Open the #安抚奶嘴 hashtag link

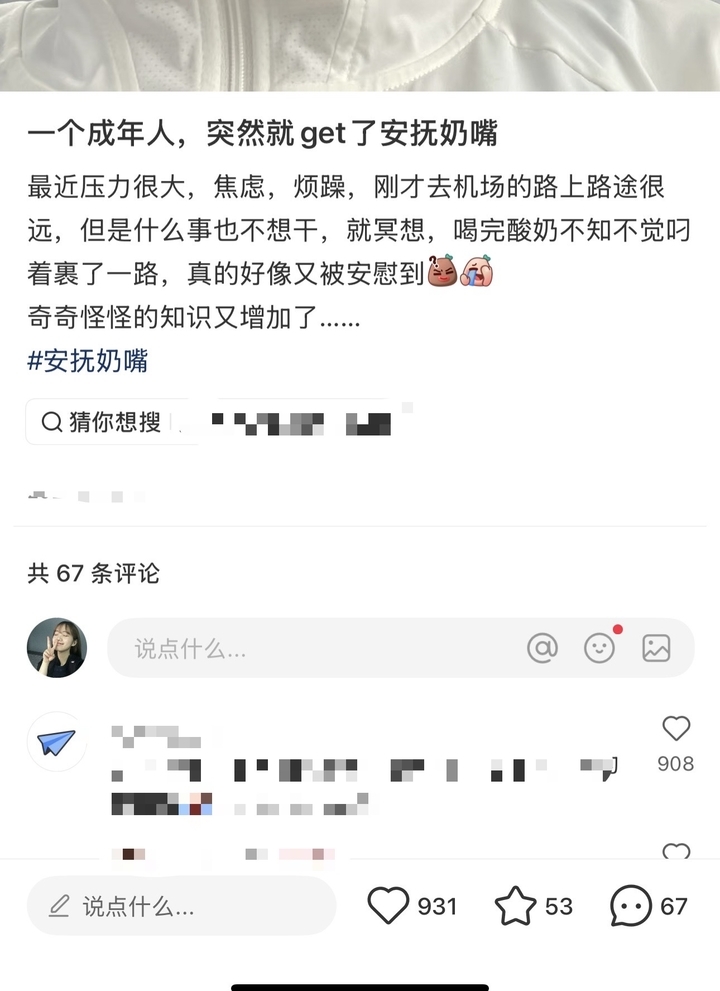[88, 361]
